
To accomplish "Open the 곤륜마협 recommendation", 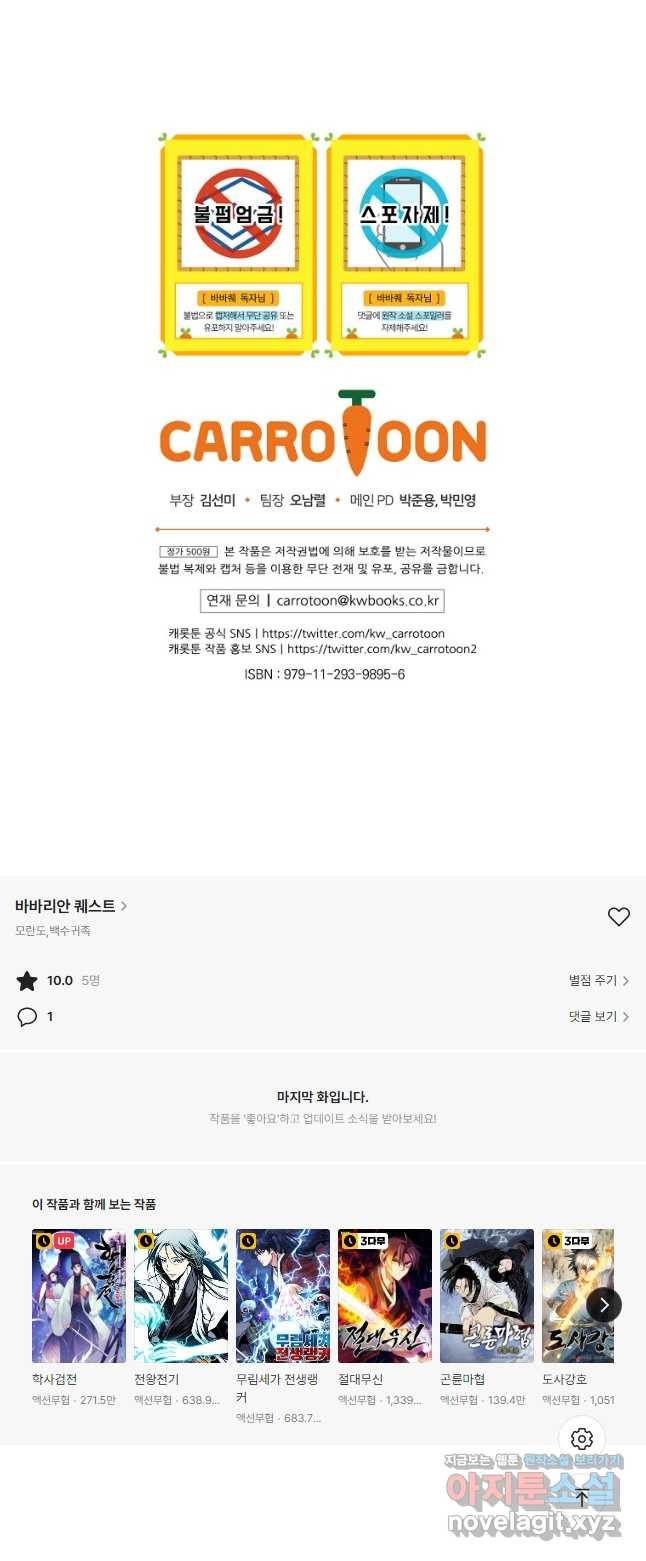I will point(487,1296).
